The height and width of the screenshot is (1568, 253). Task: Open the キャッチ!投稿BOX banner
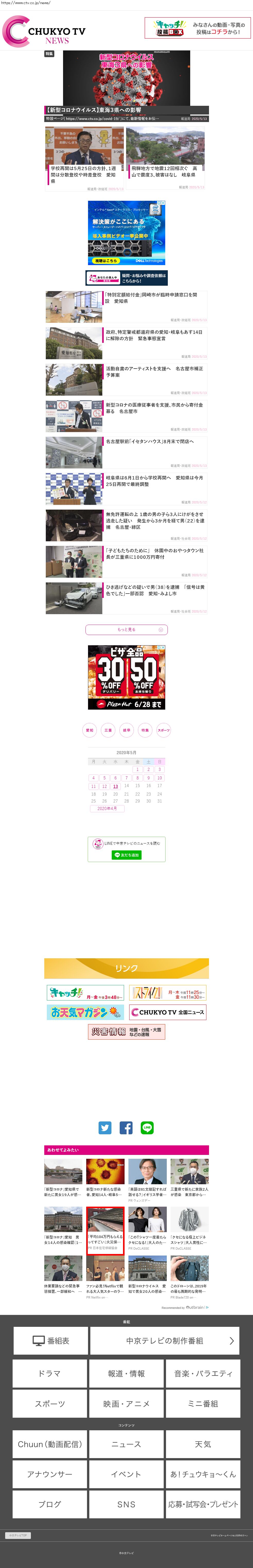[x=198, y=28]
